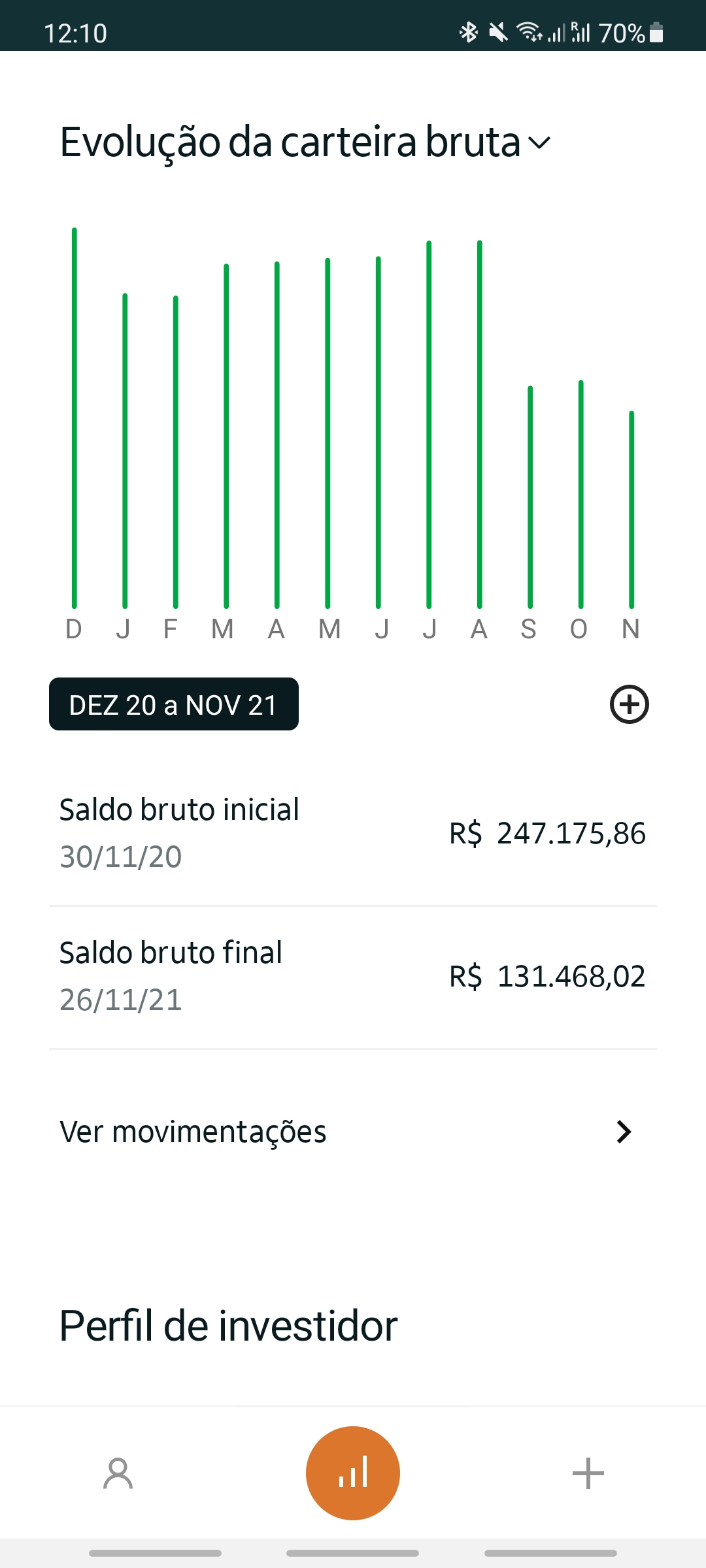Tap the circled plus icon beside the period selector
This screenshot has width=706, height=1568.
click(x=630, y=704)
